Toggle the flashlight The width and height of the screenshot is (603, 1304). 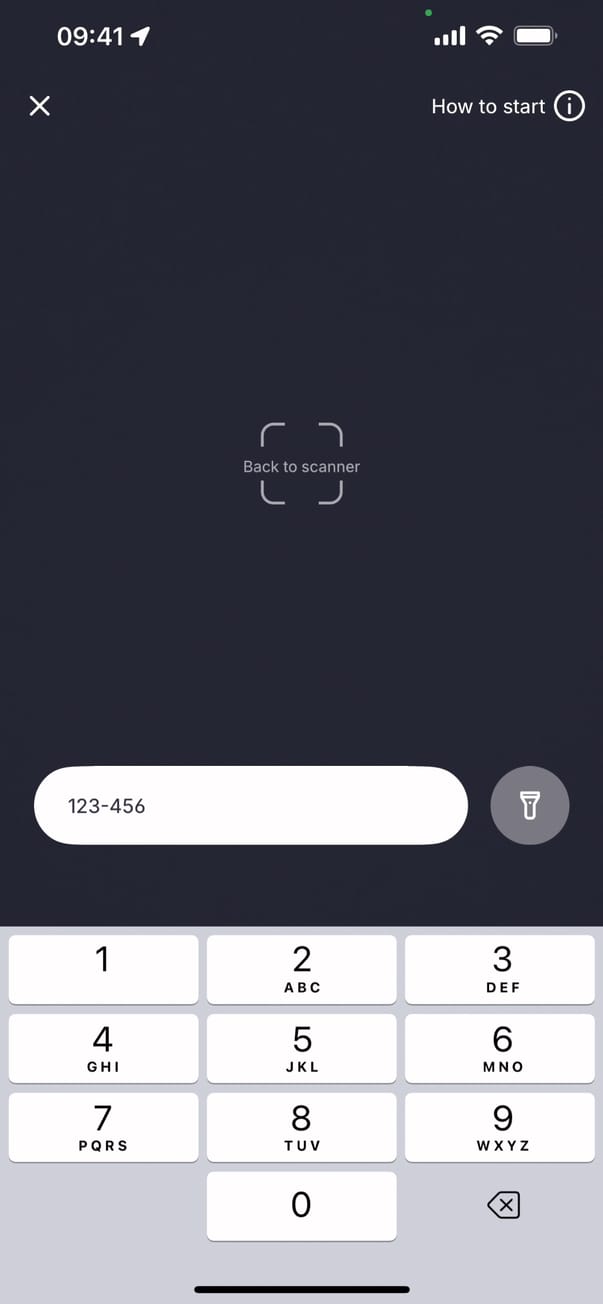tap(530, 805)
